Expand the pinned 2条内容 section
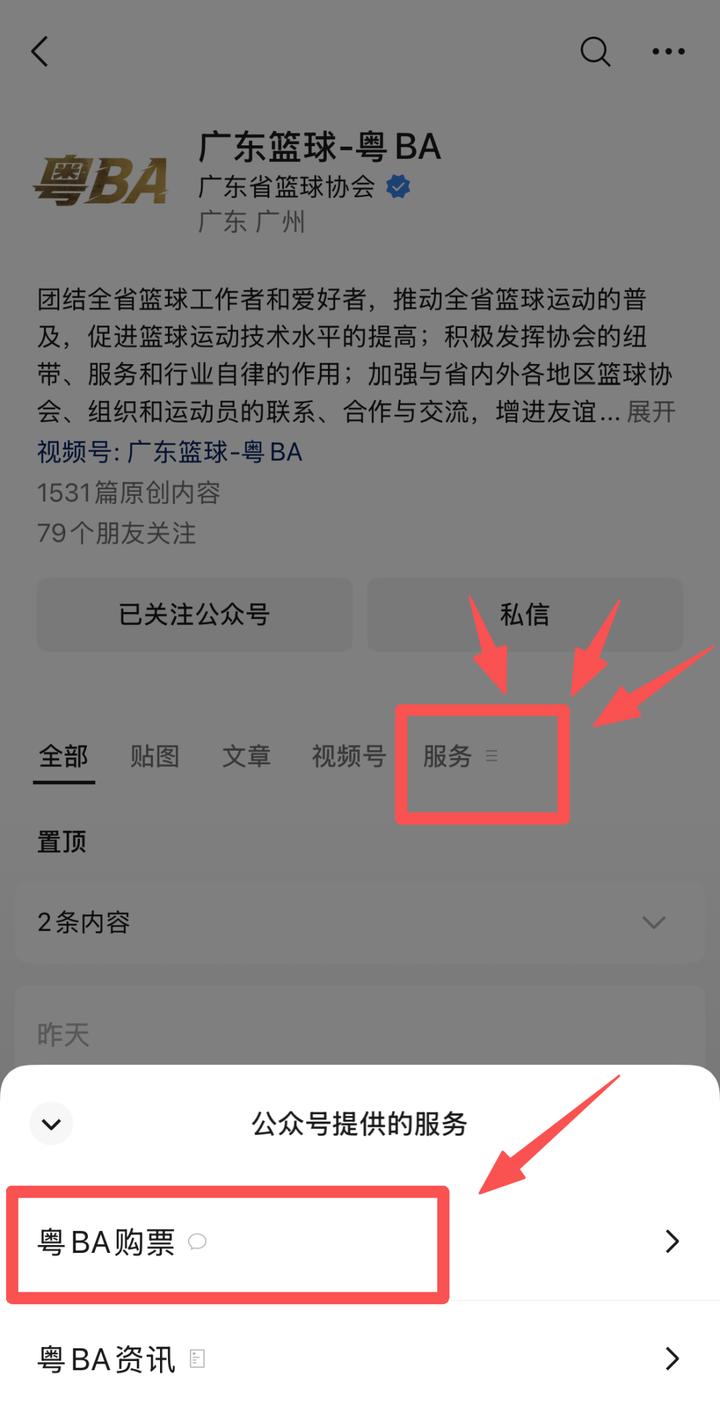This screenshot has height=1427, width=720. [x=360, y=922]
